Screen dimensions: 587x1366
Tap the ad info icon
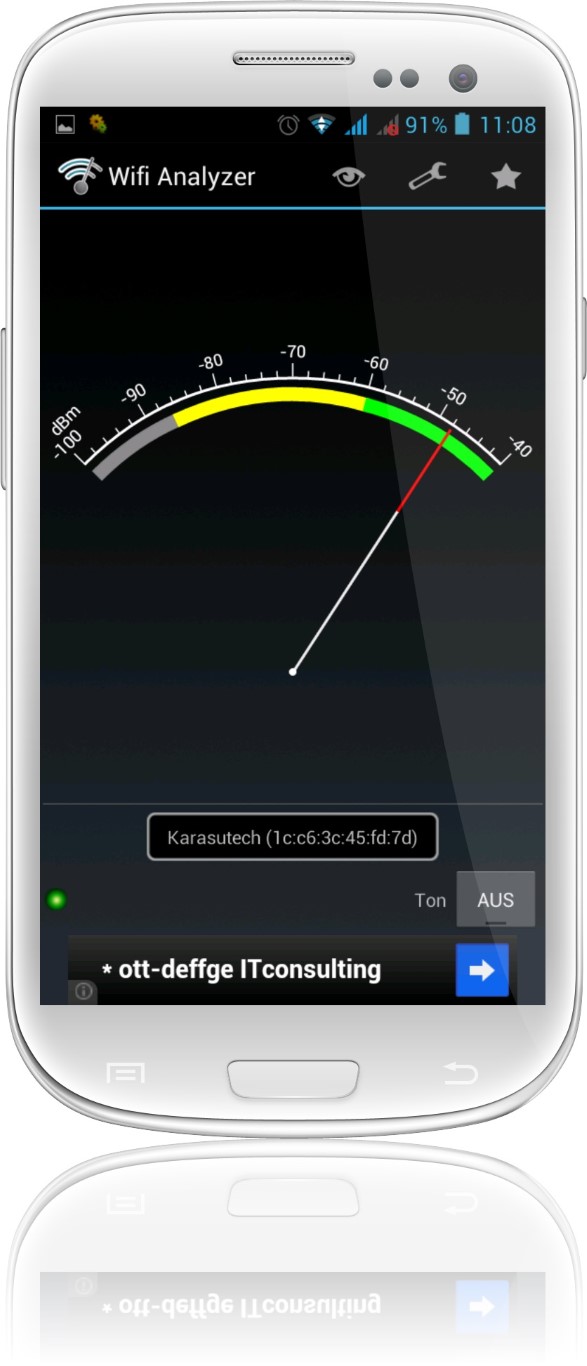83,992
